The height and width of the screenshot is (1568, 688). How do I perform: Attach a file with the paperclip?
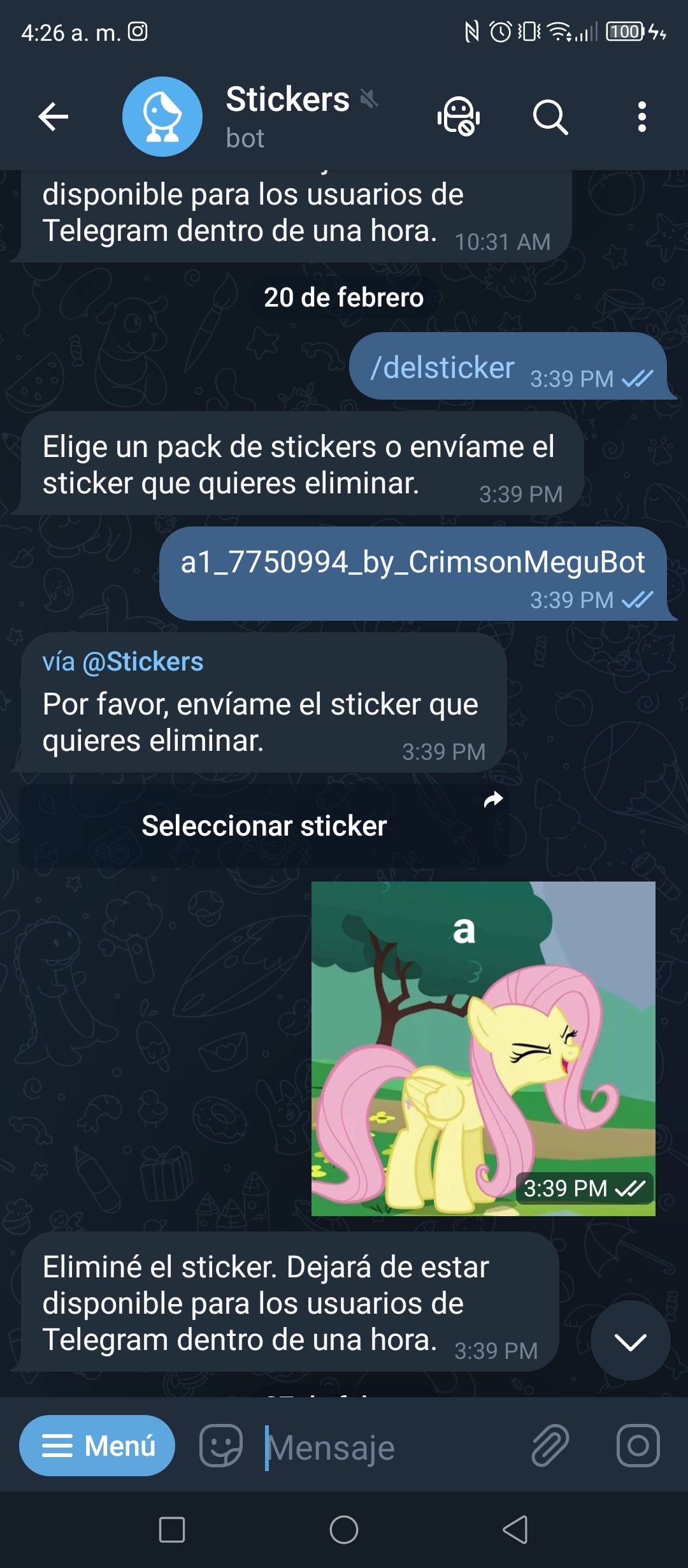550,1446
